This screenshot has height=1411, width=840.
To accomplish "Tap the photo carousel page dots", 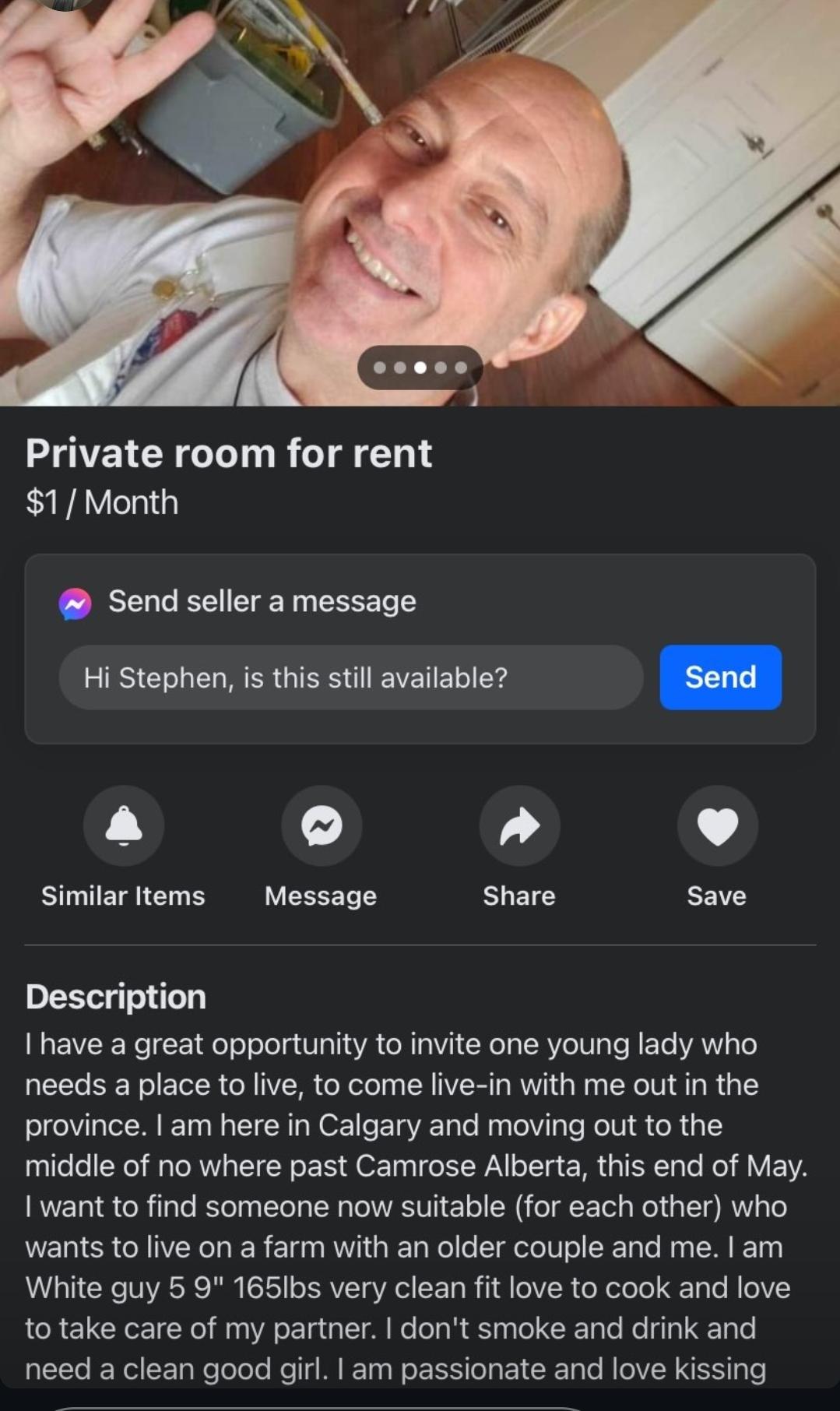I will (x=420, y=368).
